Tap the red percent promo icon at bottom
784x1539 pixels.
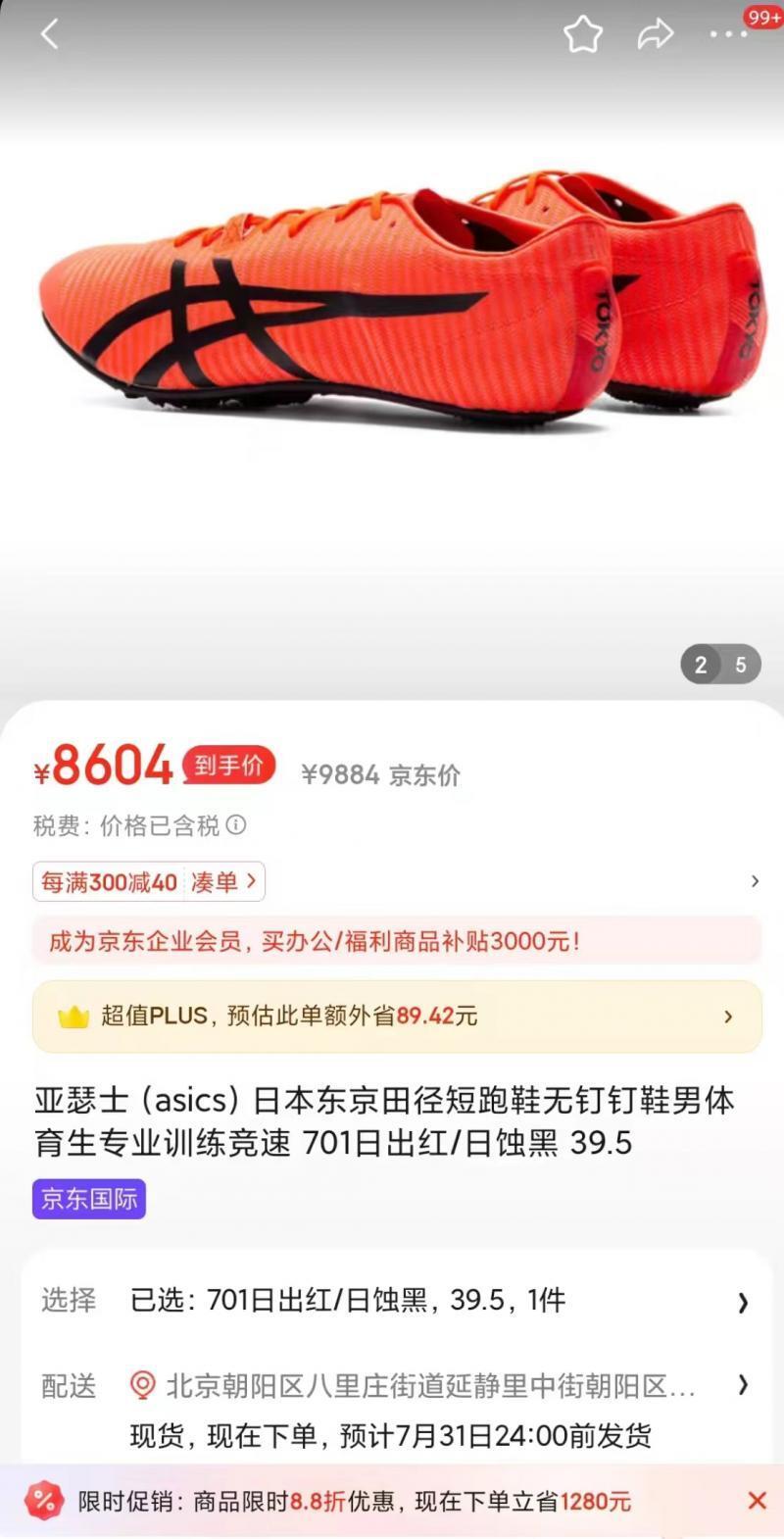point(46,1502)
